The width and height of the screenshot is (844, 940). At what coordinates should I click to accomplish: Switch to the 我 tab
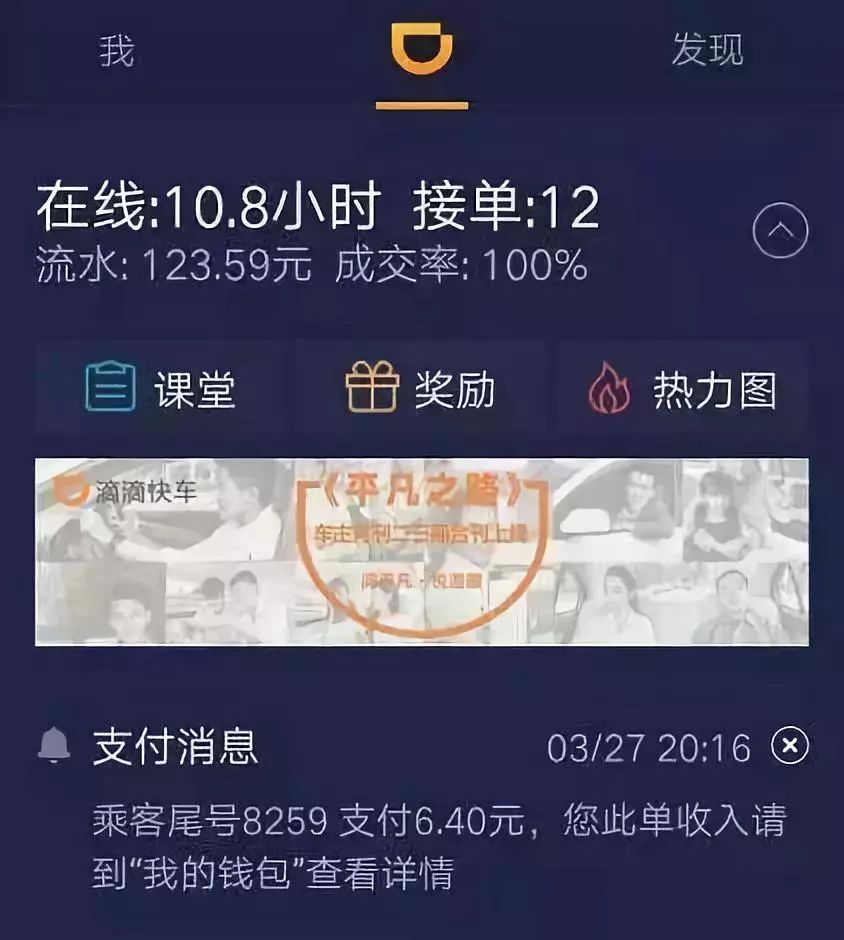pos(117,52)
